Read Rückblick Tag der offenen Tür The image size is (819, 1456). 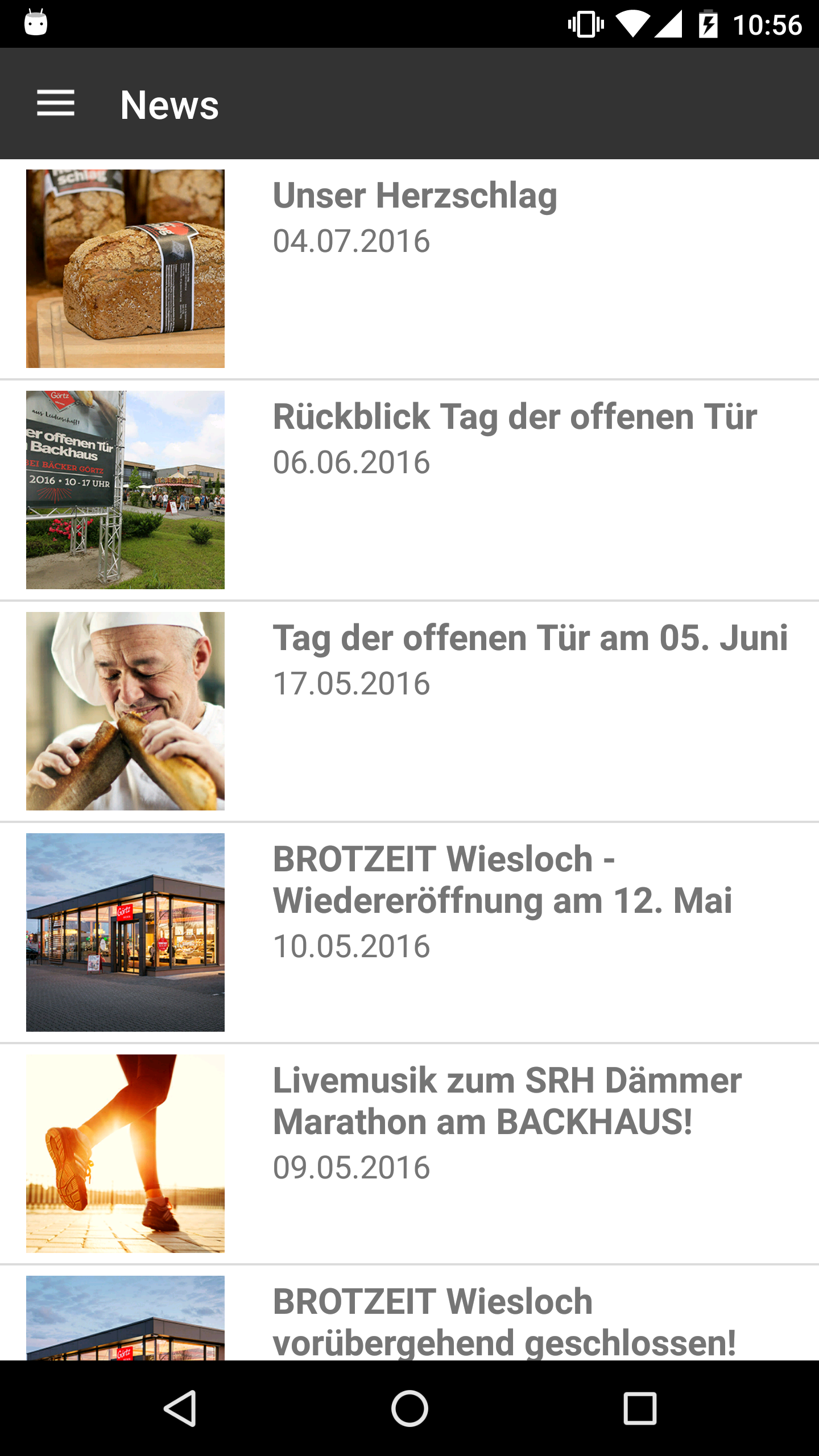tap(515, 417)
